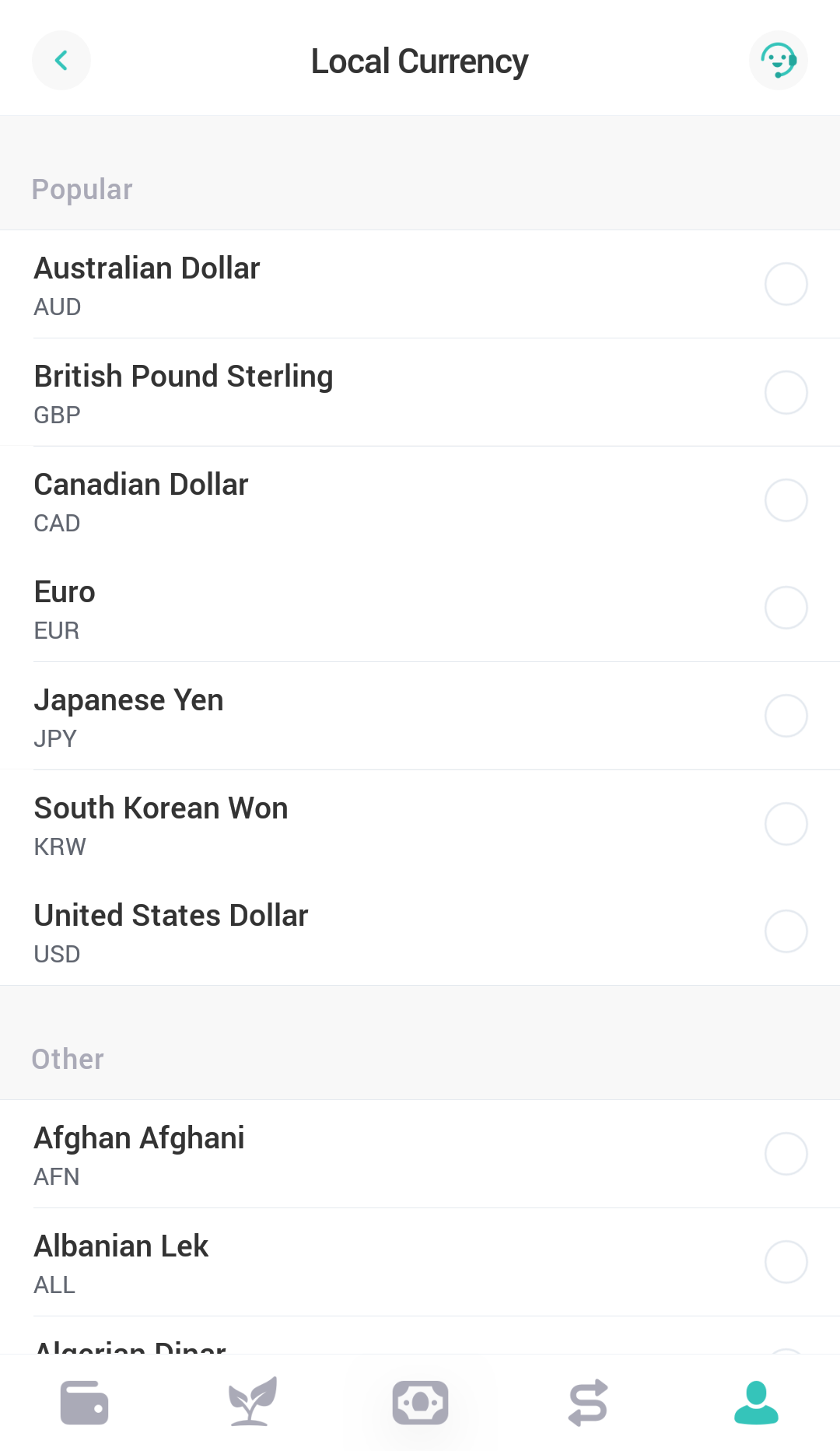Switch to the wallet tab
Image resolution: width=840 pixels, height=1451 pixels.
pos(84,1403)
